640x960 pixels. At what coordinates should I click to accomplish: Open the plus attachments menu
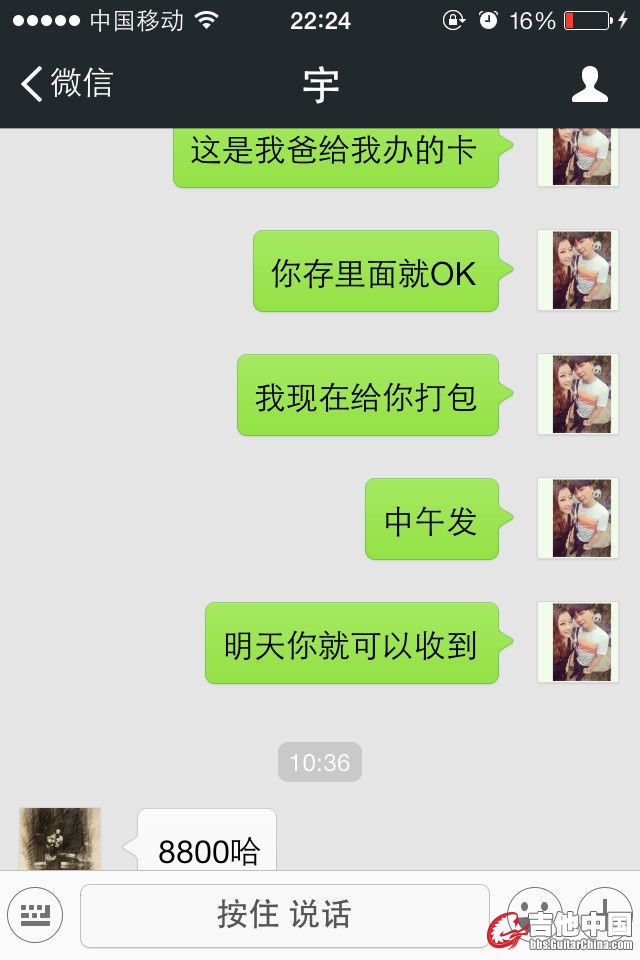pos(606,905)
